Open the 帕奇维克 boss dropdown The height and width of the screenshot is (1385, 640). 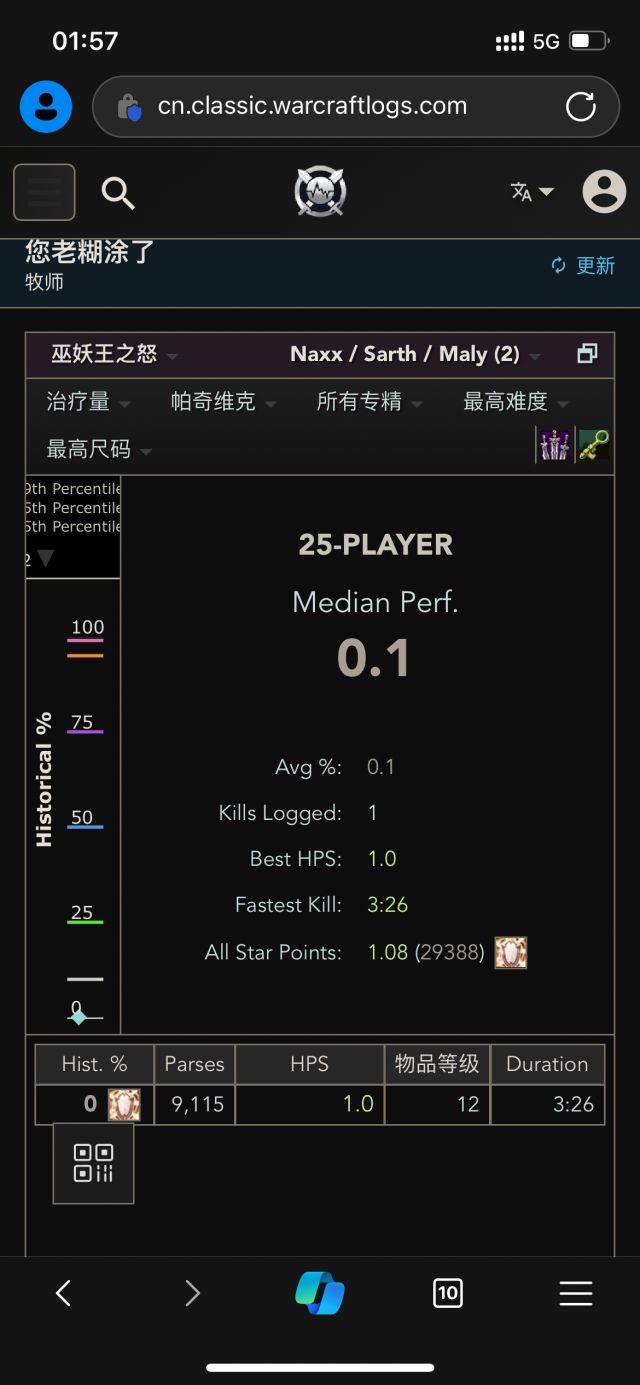point(223,402)
